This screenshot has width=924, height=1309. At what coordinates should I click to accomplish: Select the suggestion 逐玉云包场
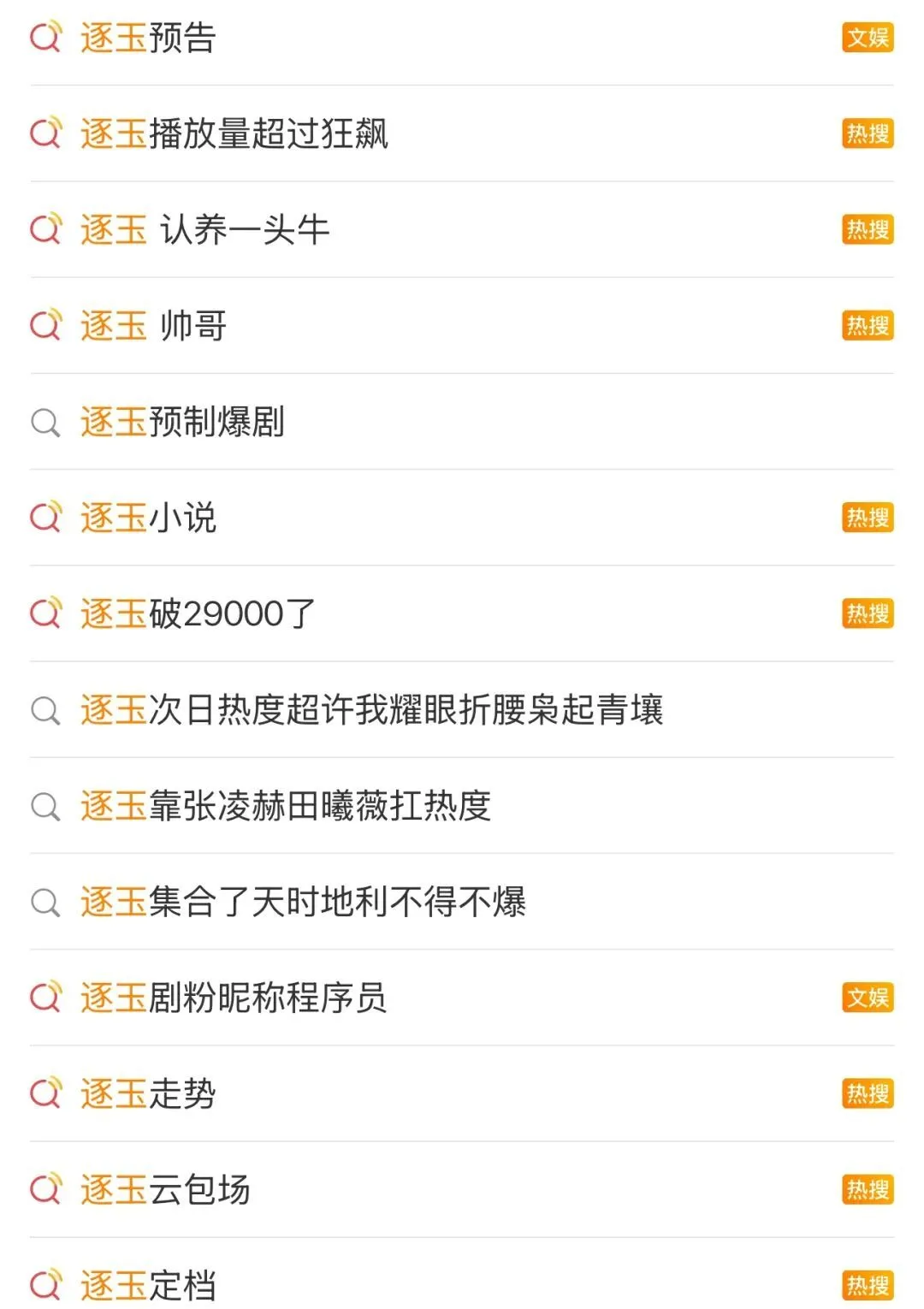(x=165, y=1189)
